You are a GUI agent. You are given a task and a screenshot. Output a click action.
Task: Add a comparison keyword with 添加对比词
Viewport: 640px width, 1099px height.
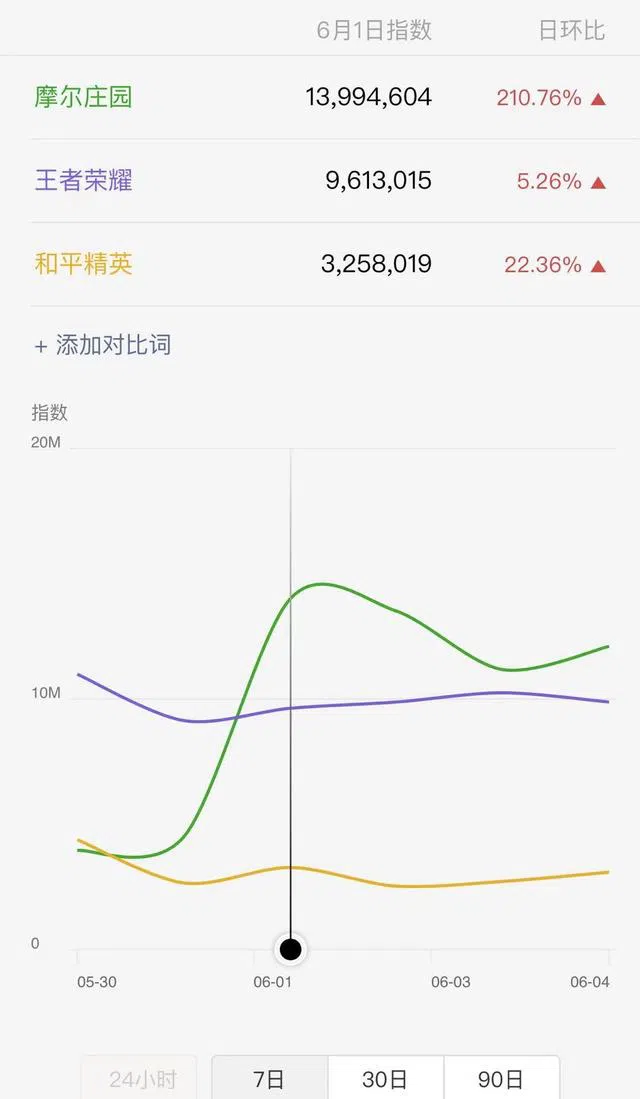[103, 346]
